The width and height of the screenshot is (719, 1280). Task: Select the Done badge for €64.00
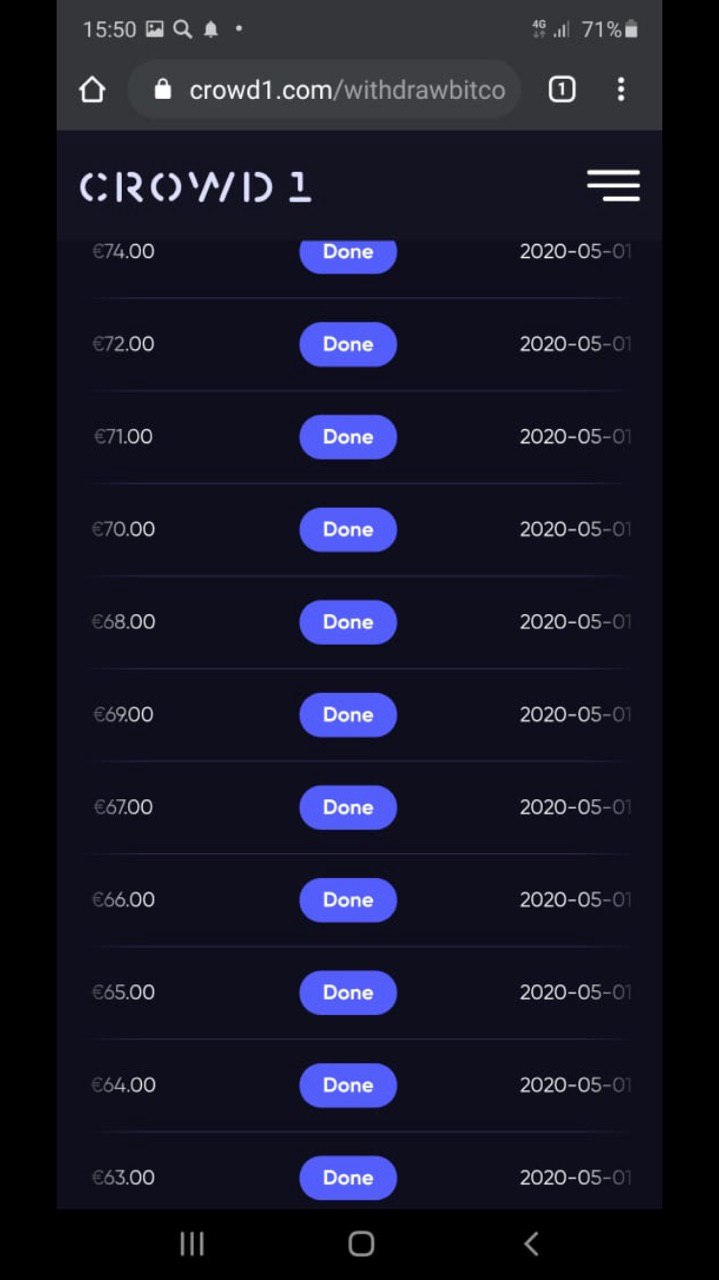click(348, 1085)
